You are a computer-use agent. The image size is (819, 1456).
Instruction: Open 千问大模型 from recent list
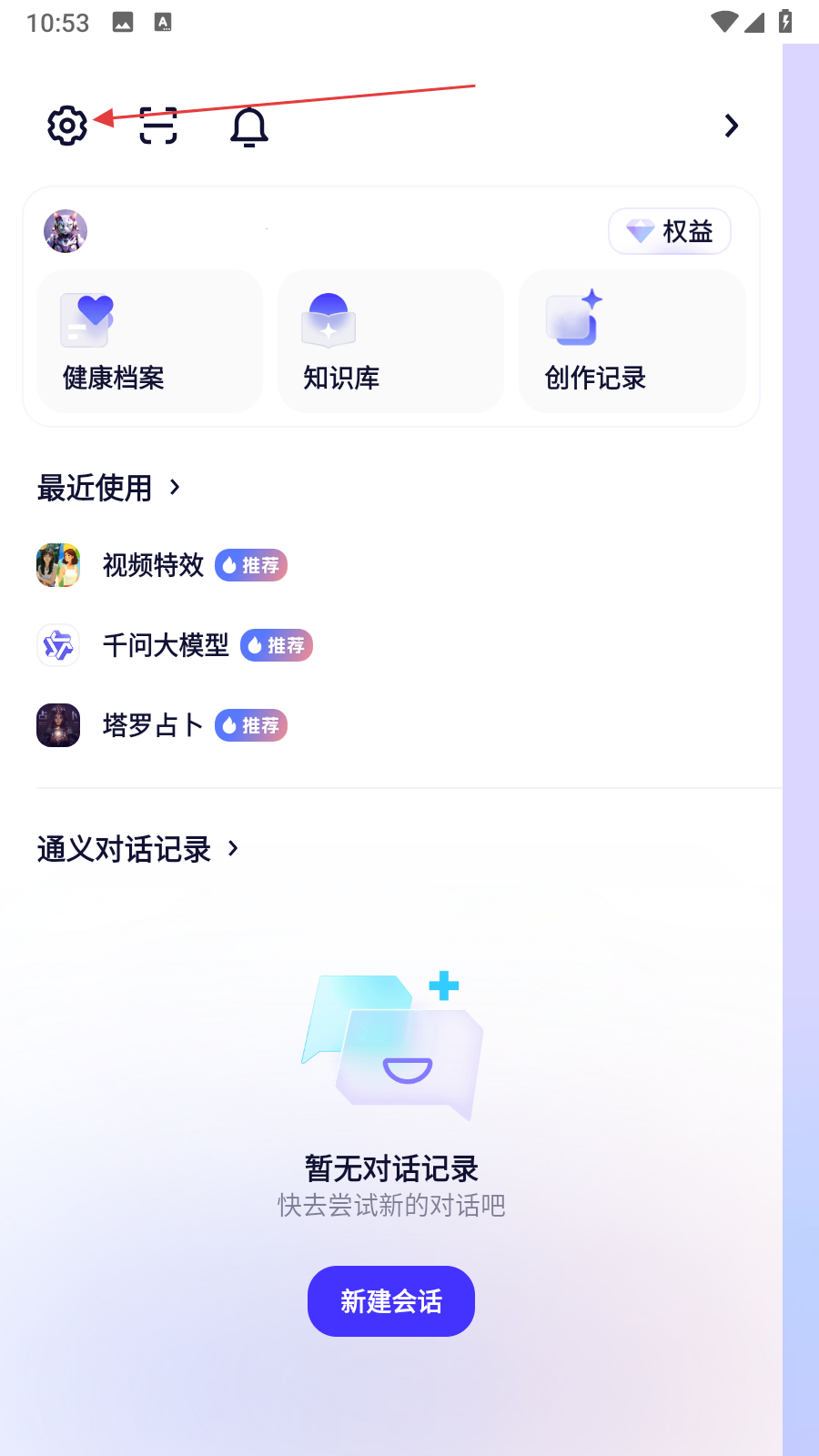tap(166, 645)
